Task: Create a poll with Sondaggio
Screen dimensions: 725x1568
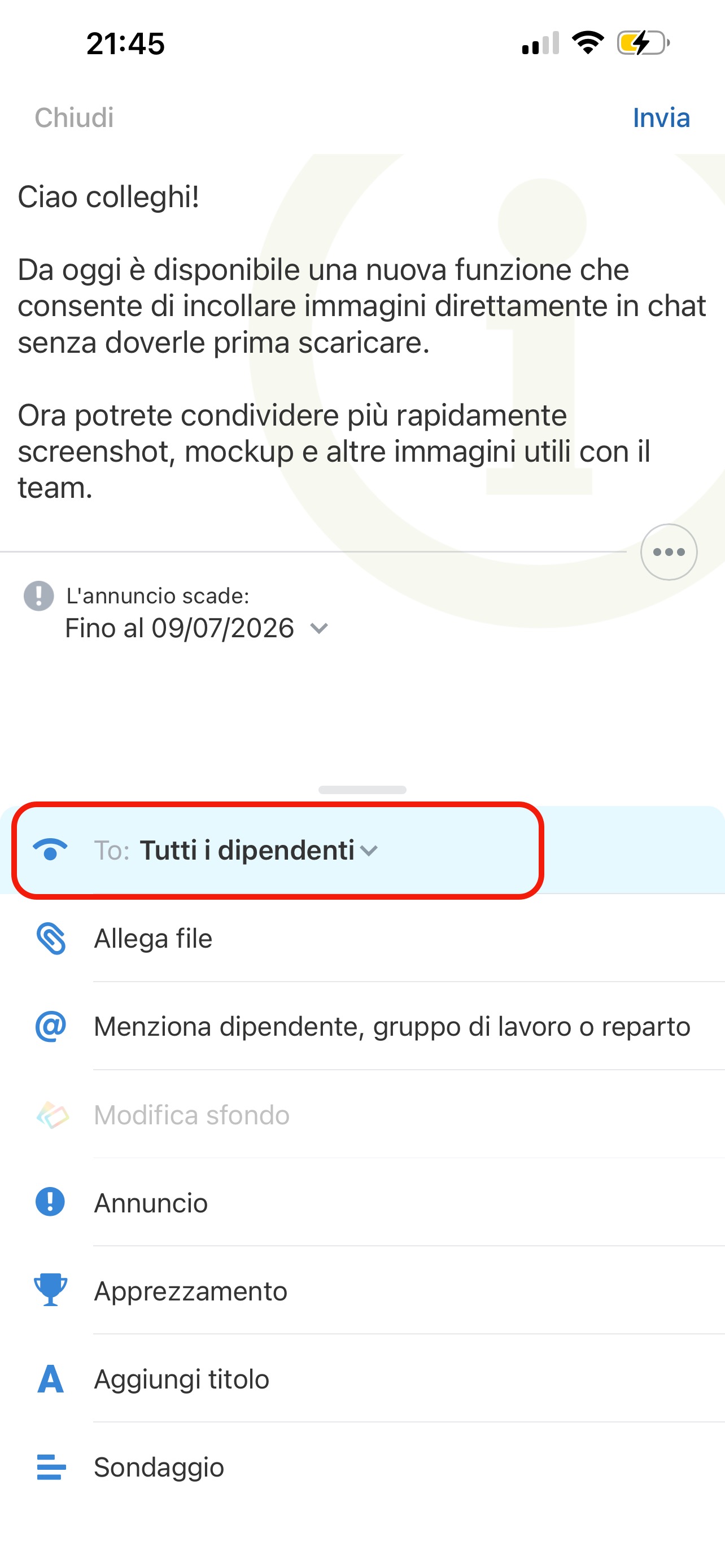Action: tap(159, 1468)
